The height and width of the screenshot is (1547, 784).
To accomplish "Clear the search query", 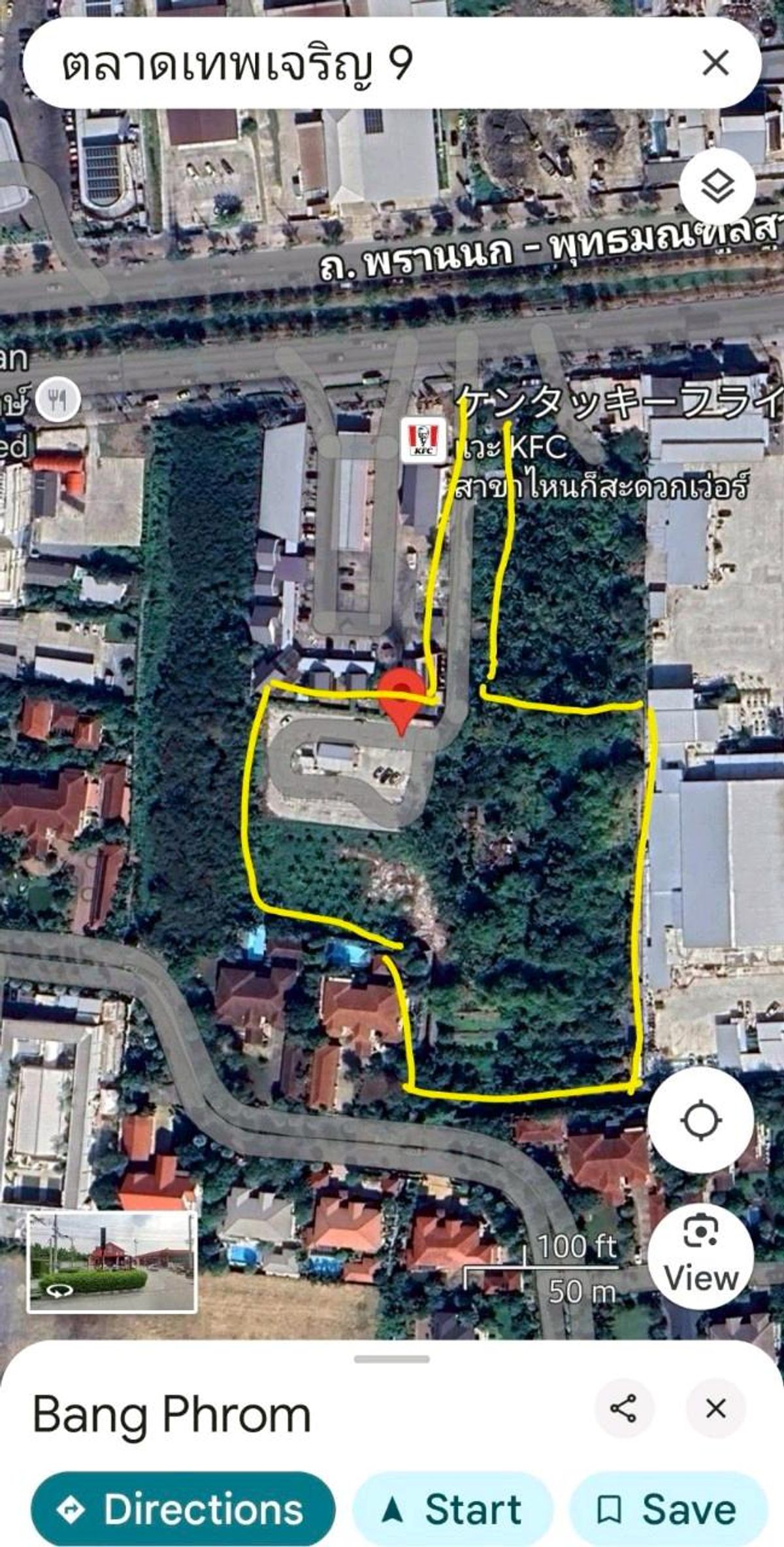I will [x=715, y=63].
